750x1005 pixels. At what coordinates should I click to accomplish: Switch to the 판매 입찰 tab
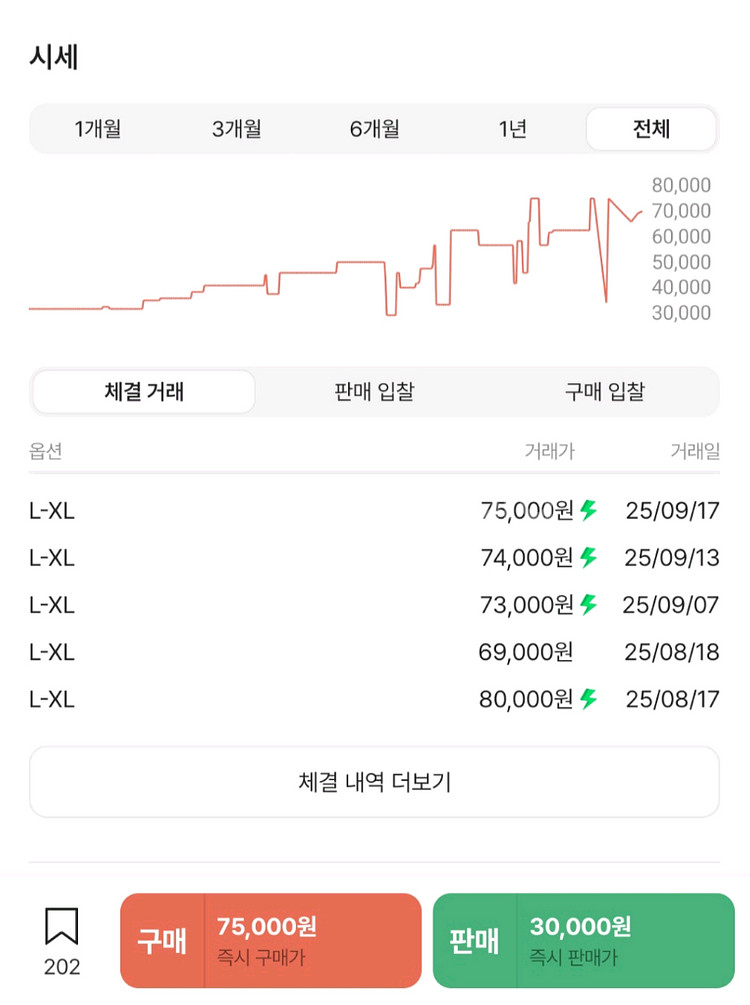click(374, 392)
